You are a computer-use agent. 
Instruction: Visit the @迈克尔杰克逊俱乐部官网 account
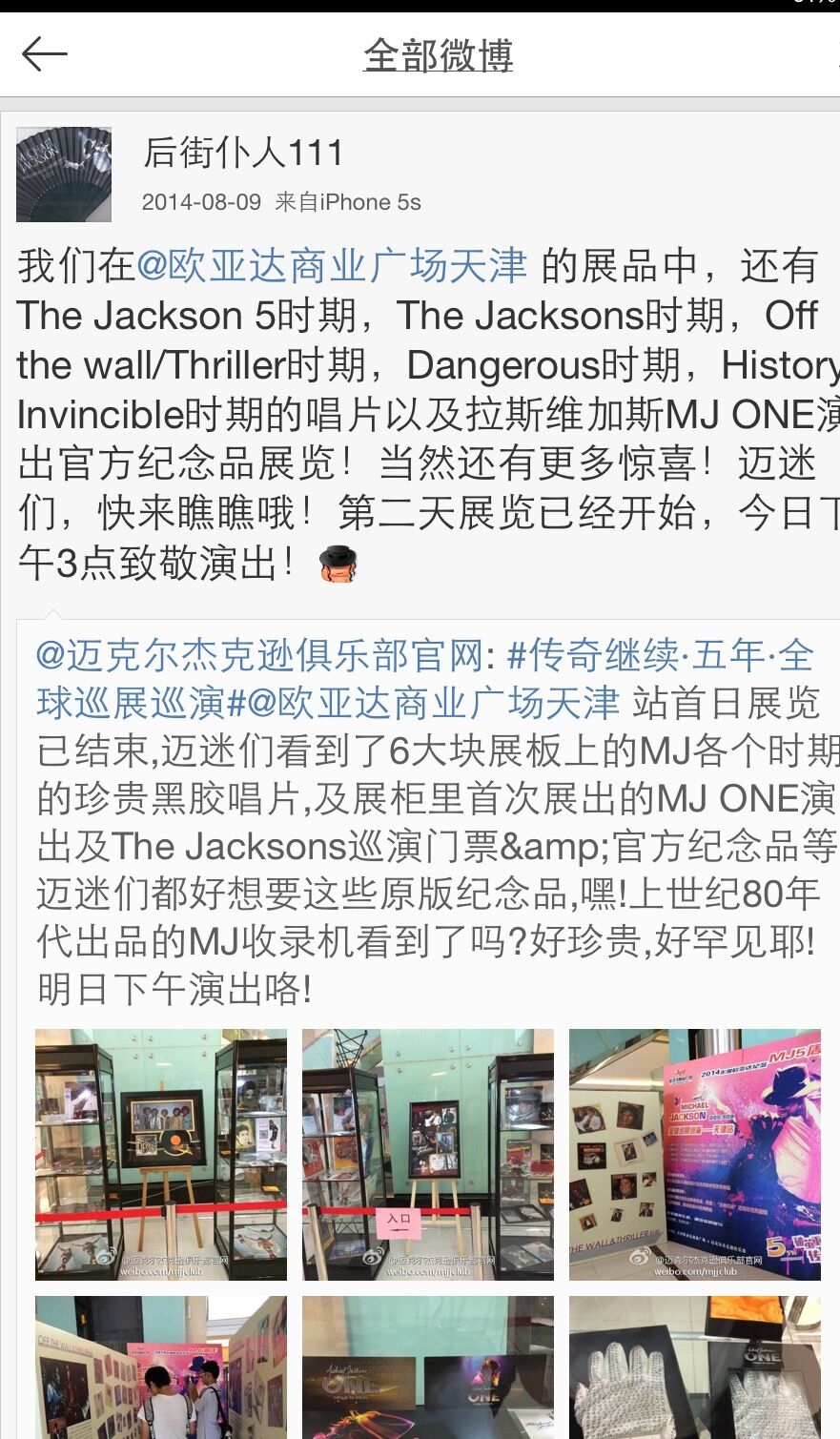click(x=259, y=655)
